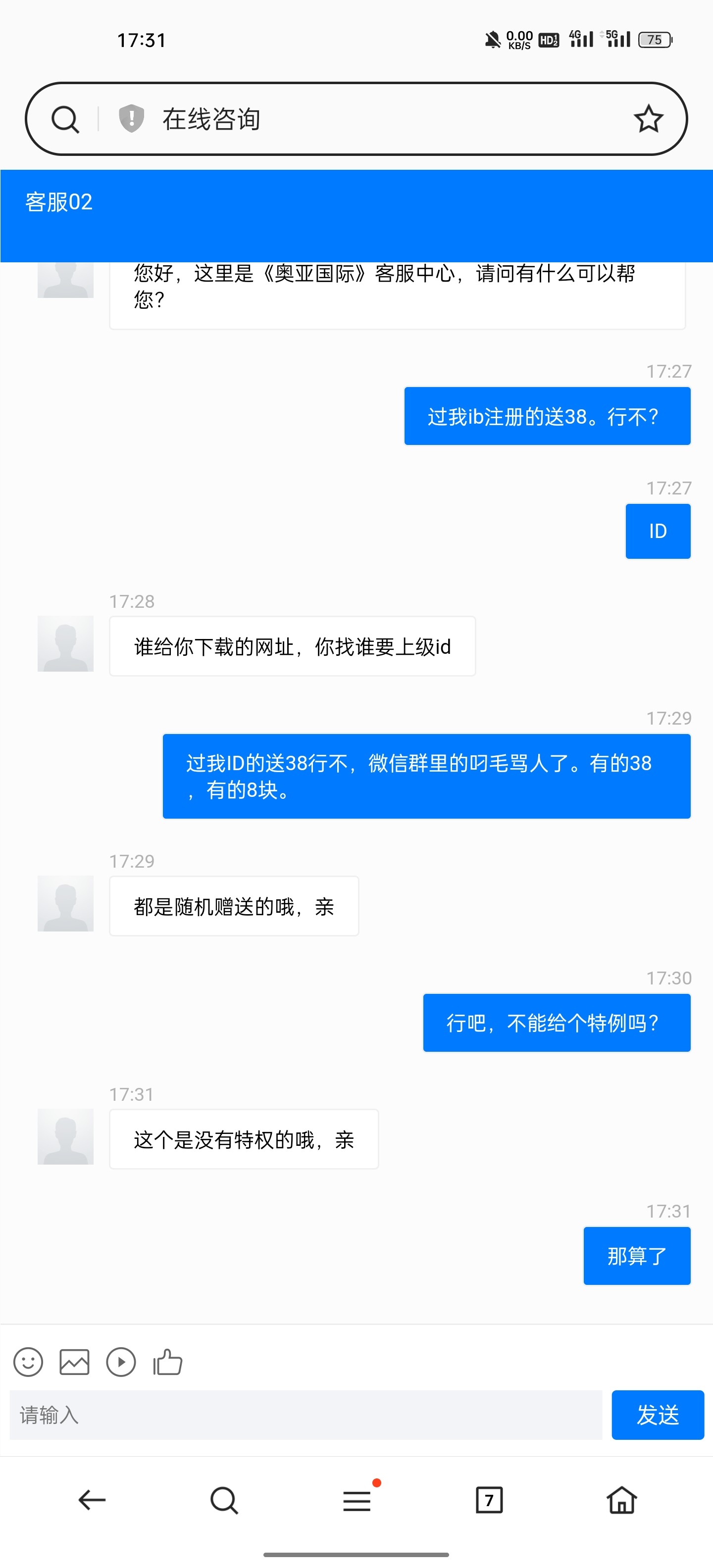This screenshot has height=1568, width=713.
Task: Open the browser menu
Action: [357, 1500]
